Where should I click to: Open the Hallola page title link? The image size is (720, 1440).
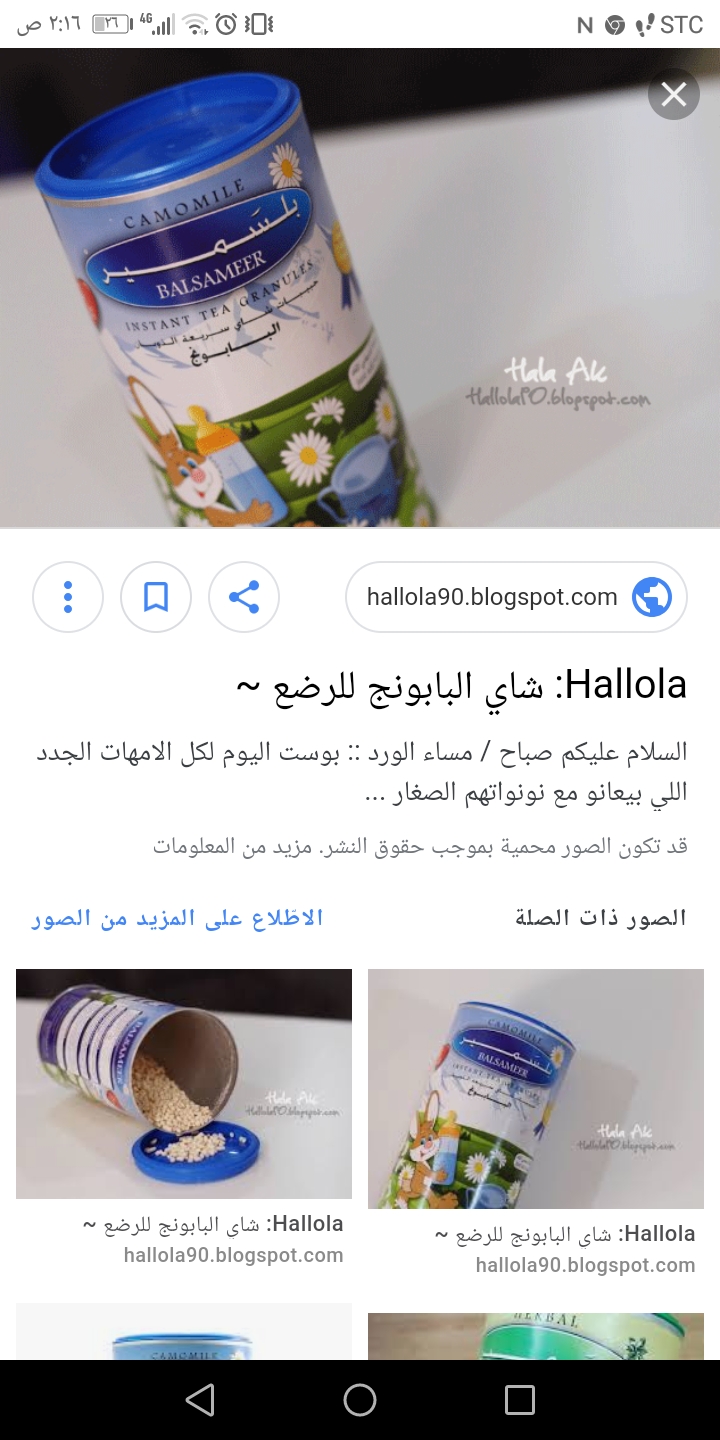[462, 686]
